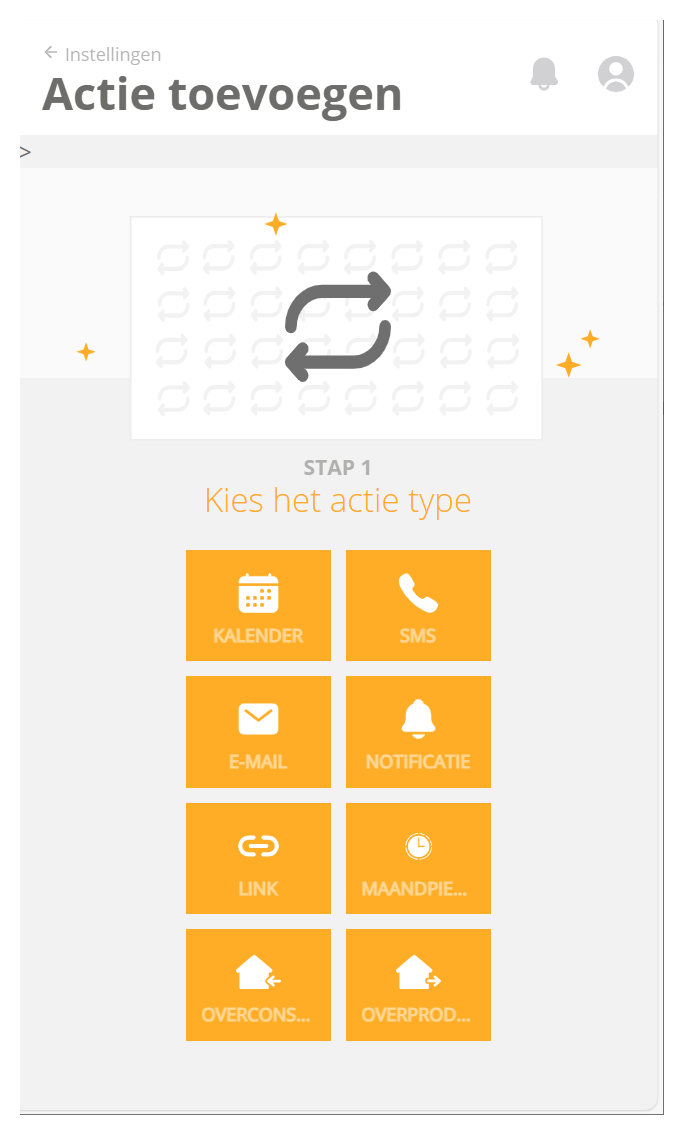Select the Overcons... action tile
Screen dimensions: 684x1135
[258, 984]
